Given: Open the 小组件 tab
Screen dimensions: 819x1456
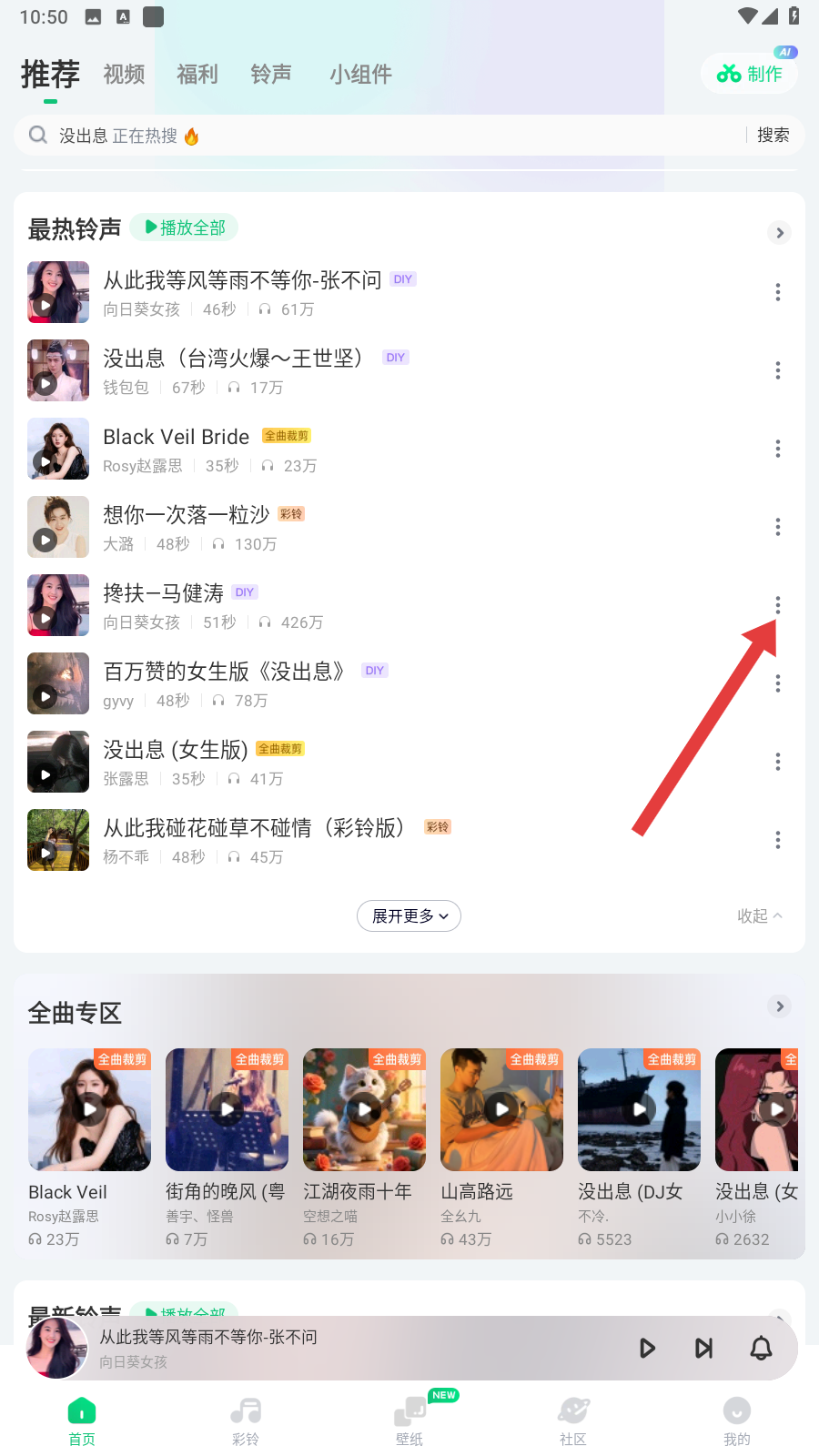Looking at the screenshot, I should tap(360, 74).
